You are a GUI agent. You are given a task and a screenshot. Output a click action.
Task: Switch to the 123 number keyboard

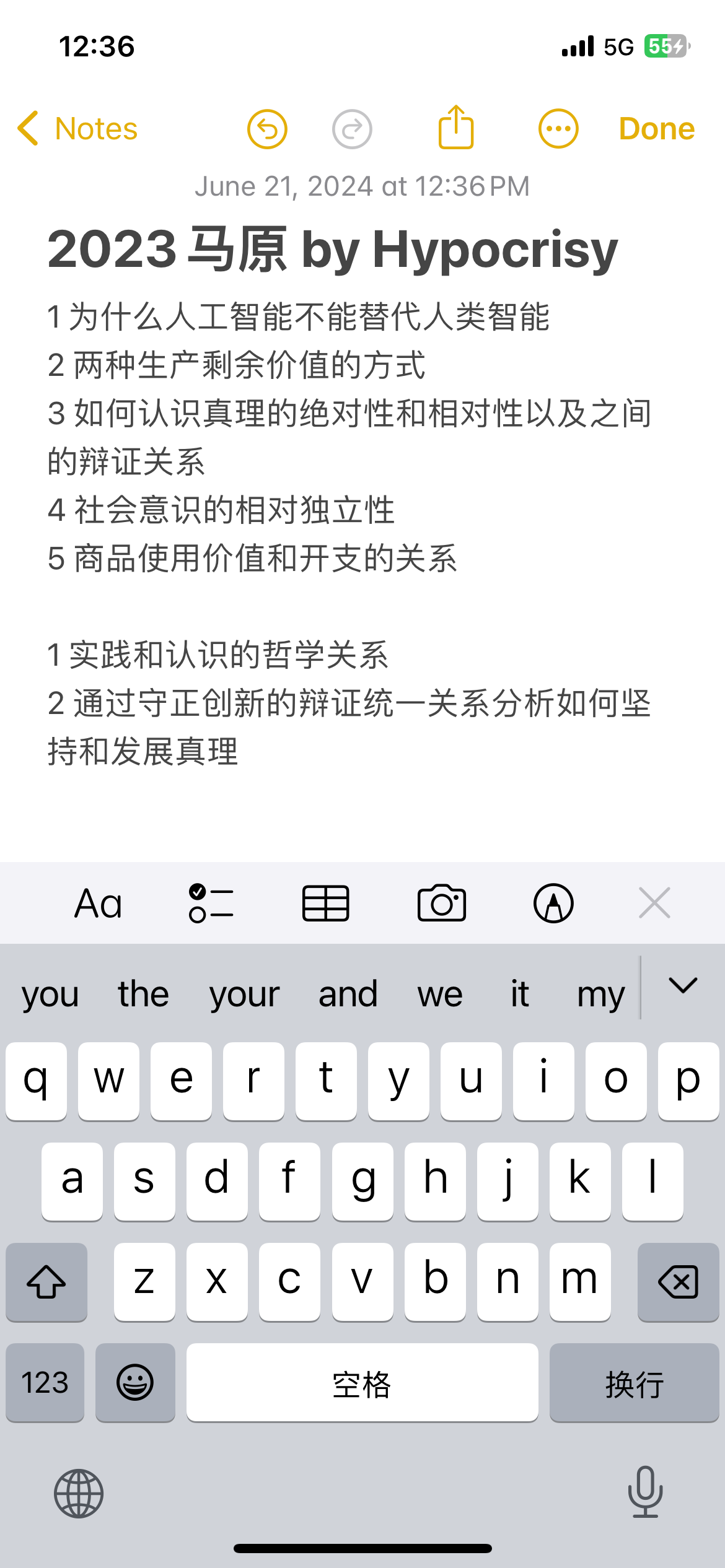pyautogui.click(x=45, y=1382)
